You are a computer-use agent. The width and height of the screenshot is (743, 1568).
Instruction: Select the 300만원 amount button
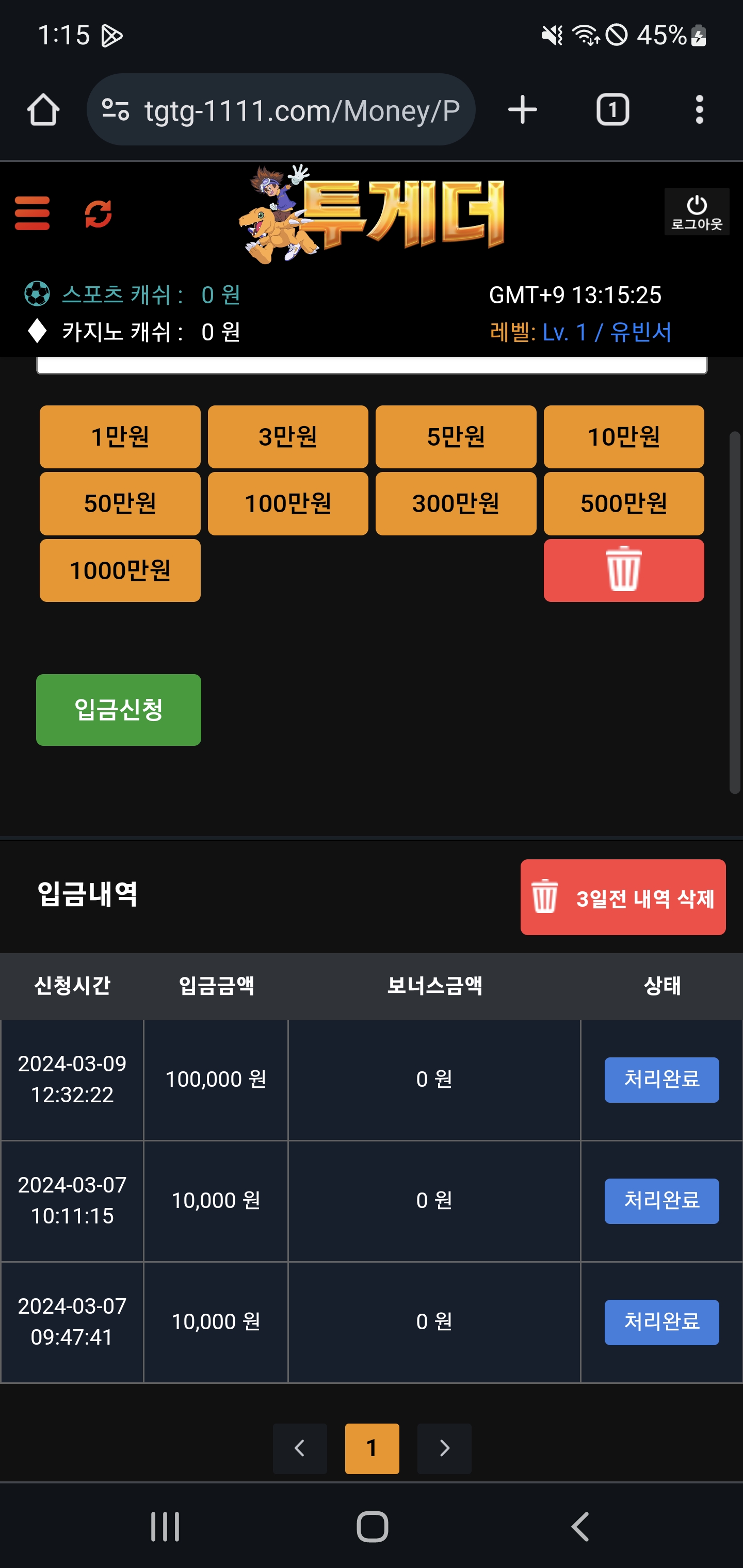(x=456, y=503)
